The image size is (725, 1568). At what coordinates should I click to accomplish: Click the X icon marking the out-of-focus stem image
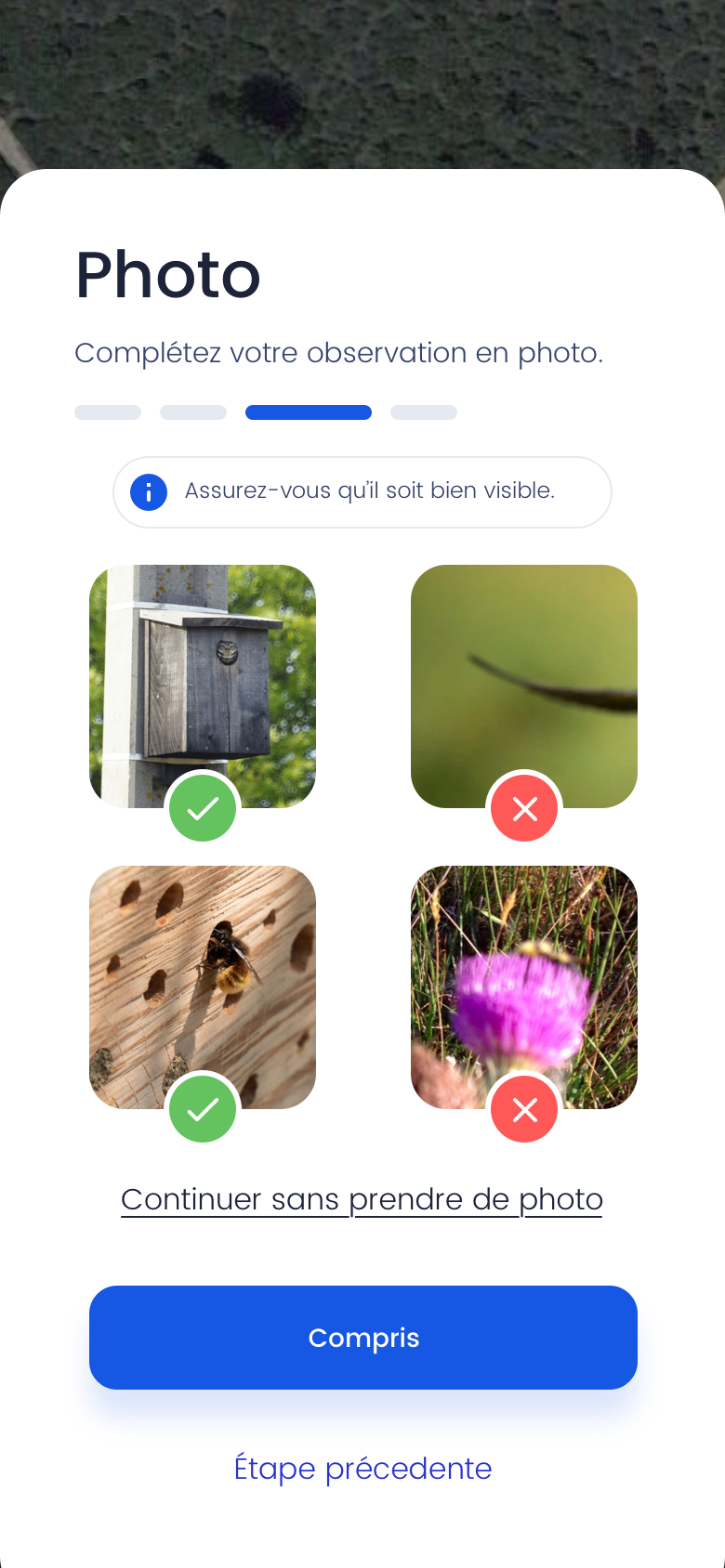tap(524, 808)
